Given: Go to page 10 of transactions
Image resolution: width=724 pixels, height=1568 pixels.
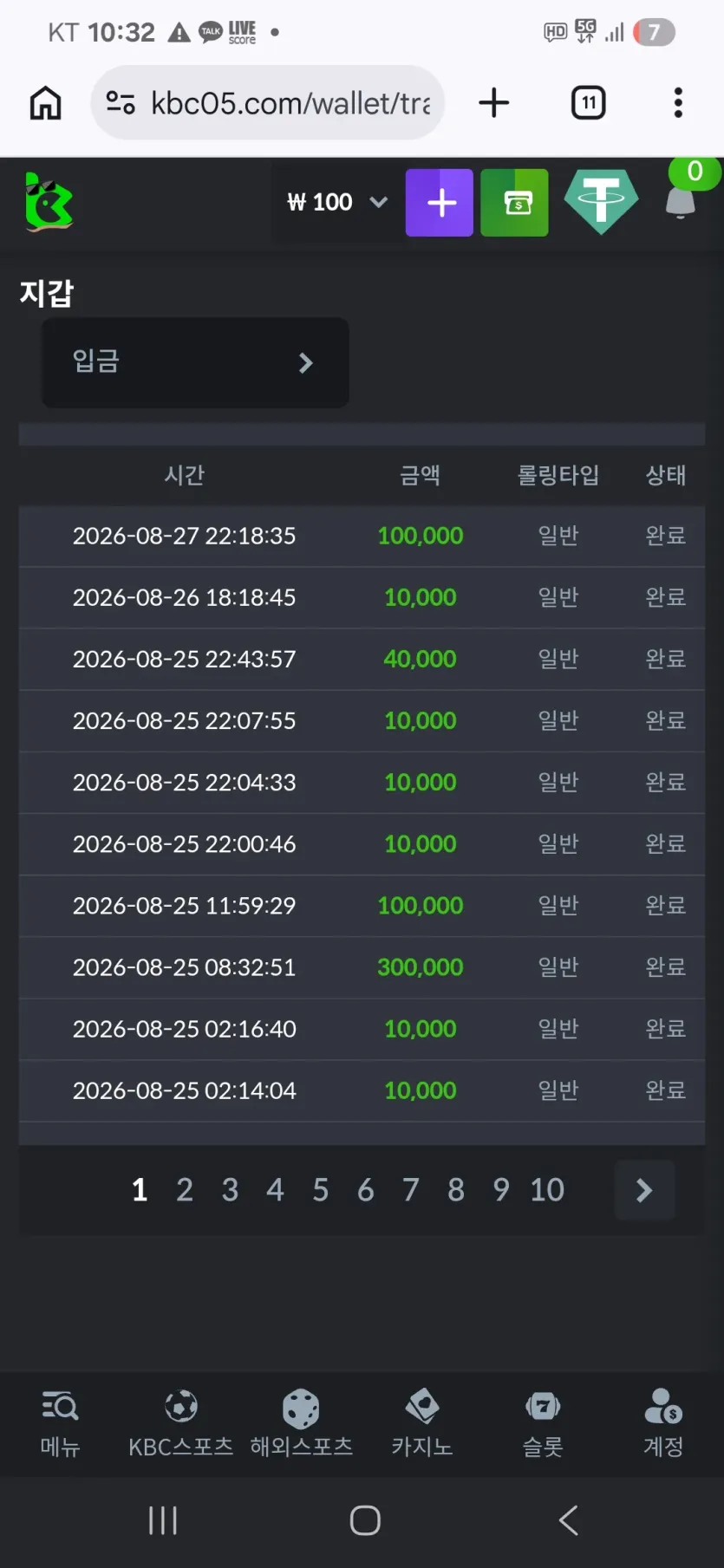Looking at the screenshot, I should point(547,1190).
